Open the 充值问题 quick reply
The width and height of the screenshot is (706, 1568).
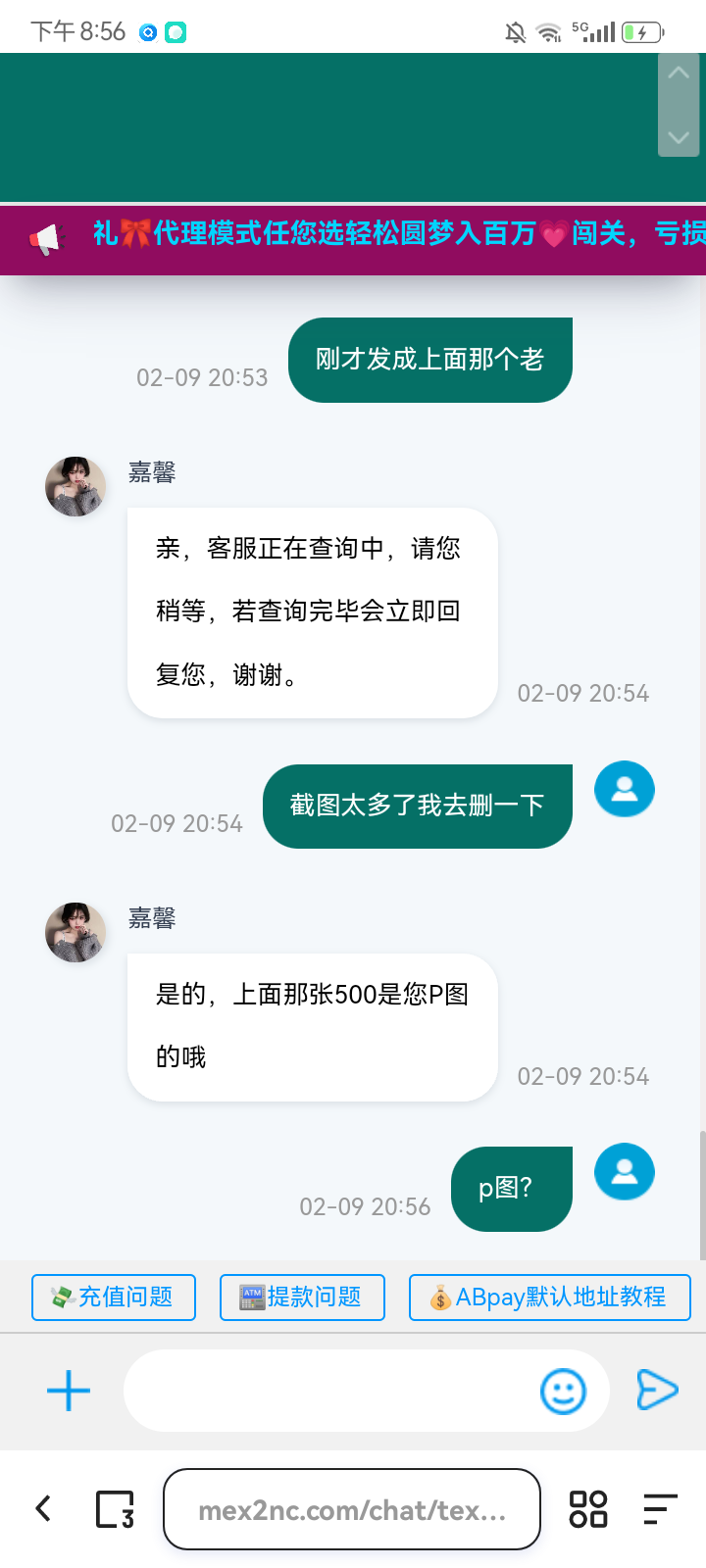(113, 1297)
